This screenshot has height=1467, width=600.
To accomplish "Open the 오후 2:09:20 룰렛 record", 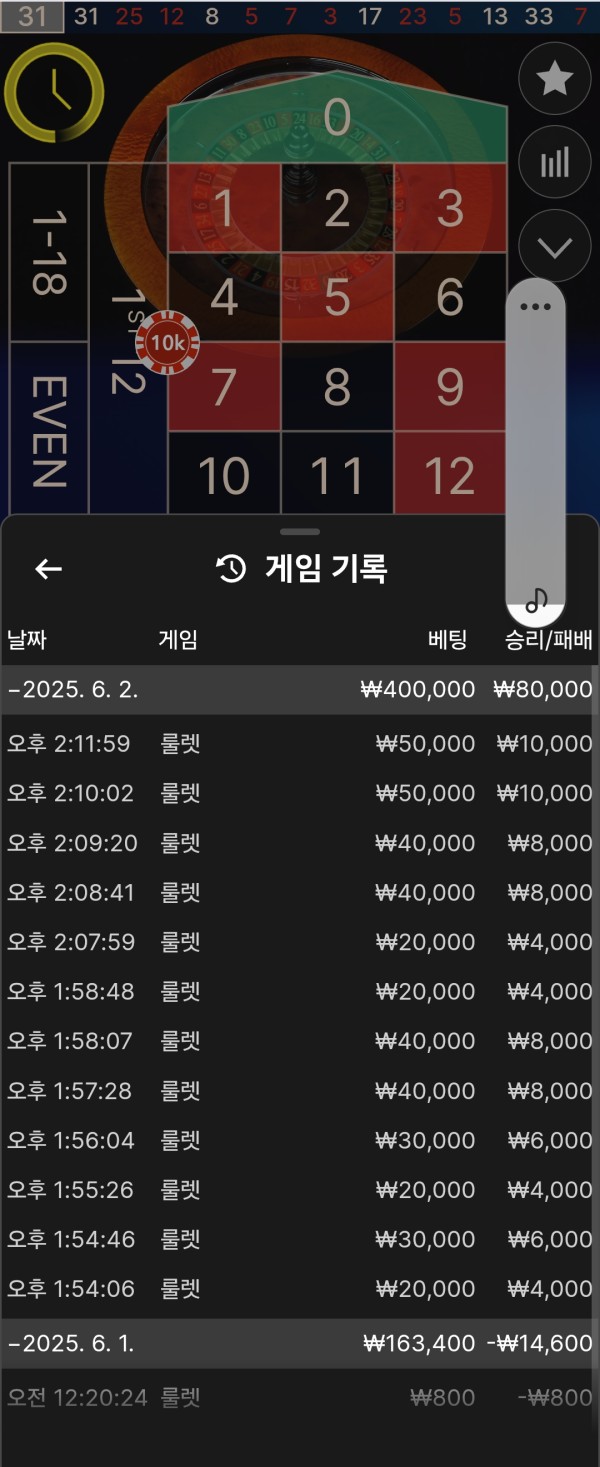I will [300, 843].
